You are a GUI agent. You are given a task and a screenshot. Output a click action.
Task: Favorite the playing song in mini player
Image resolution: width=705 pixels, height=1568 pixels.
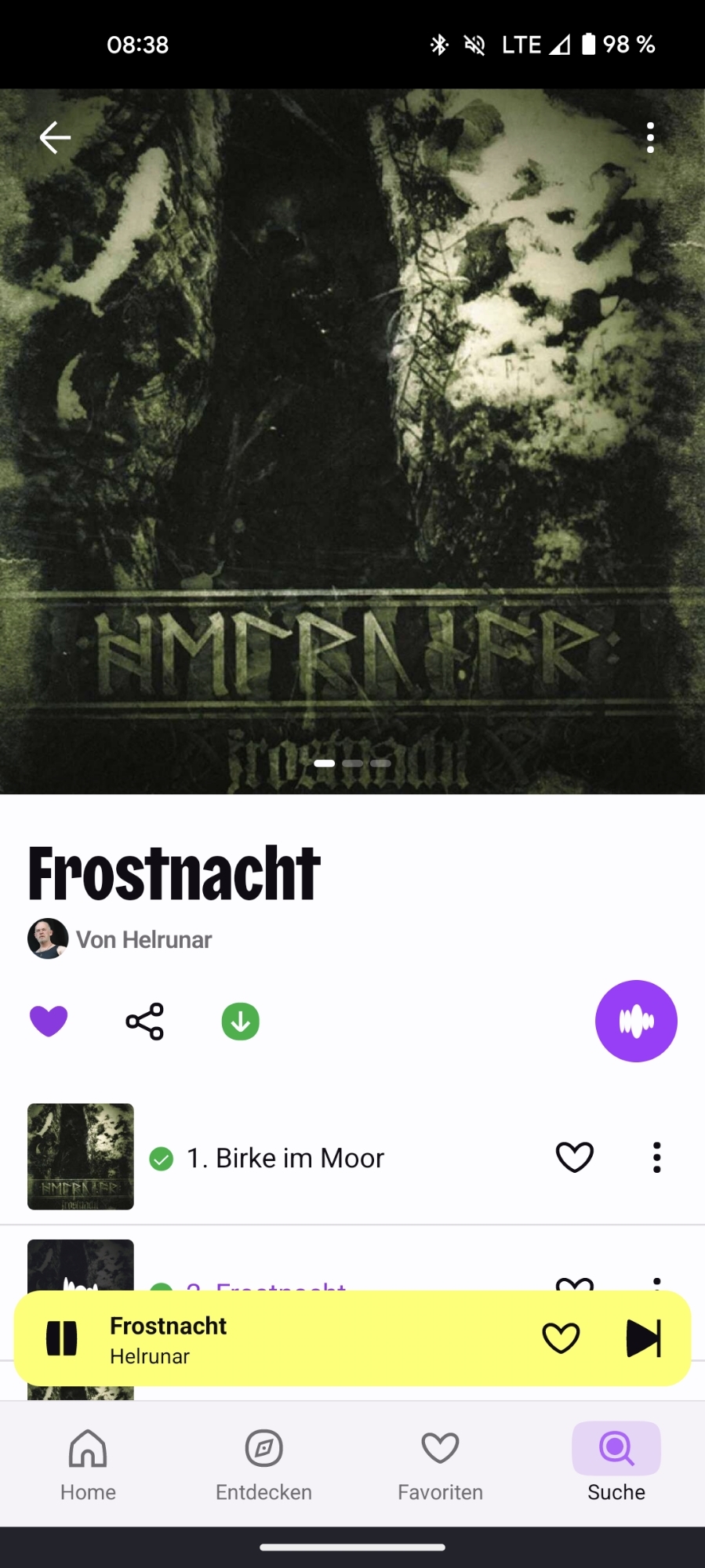pos(561,1338)
